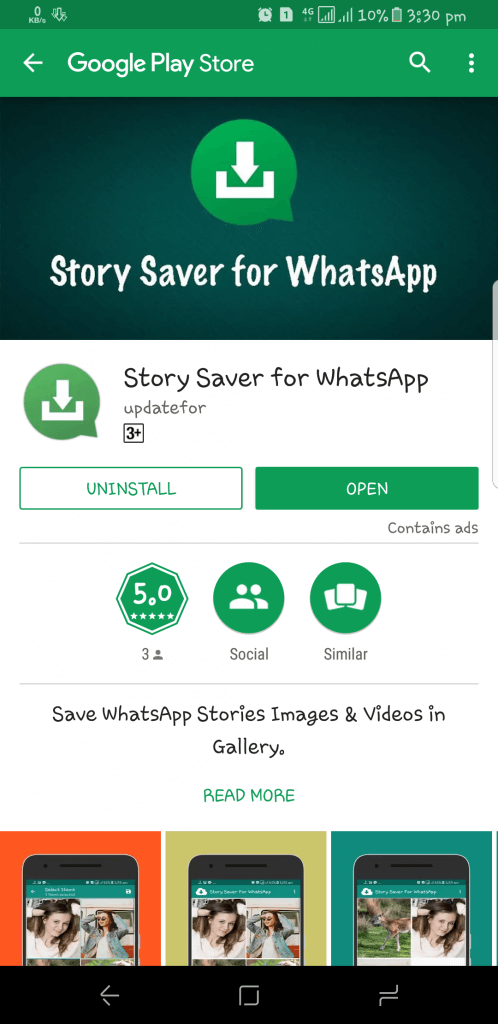View the olive-yellow screenshot preview

click(246, 899)
